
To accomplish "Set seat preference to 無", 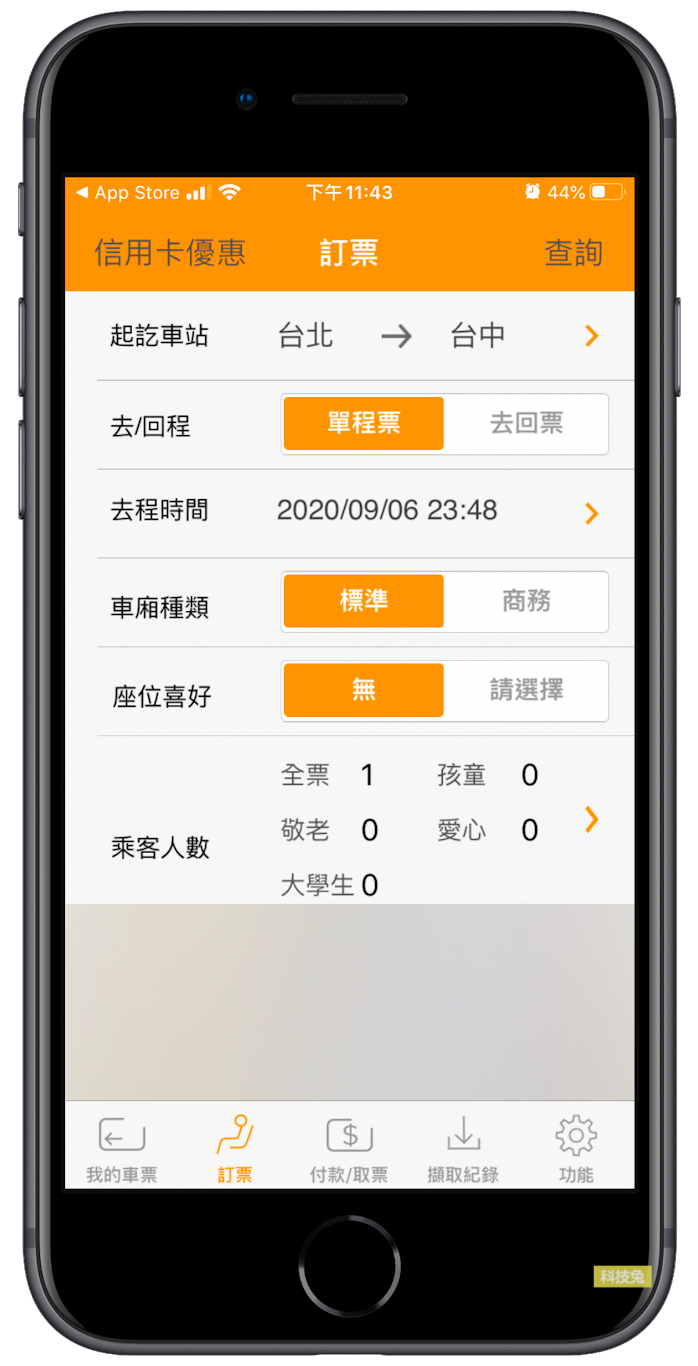I will click(364, 690).
